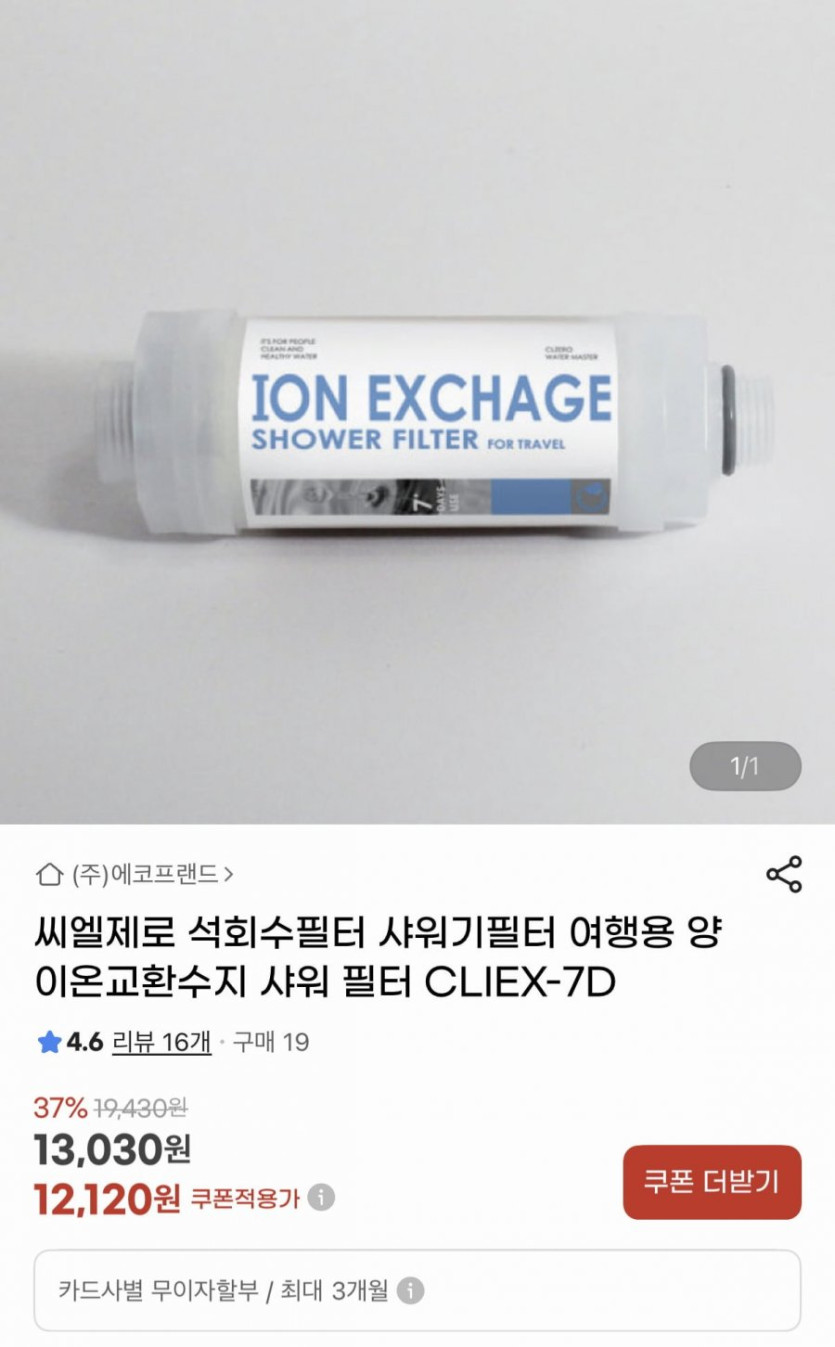Show info for 쿠폰적용가 price
This screenshot has width=835, height=1347.
click(321, 1198)
